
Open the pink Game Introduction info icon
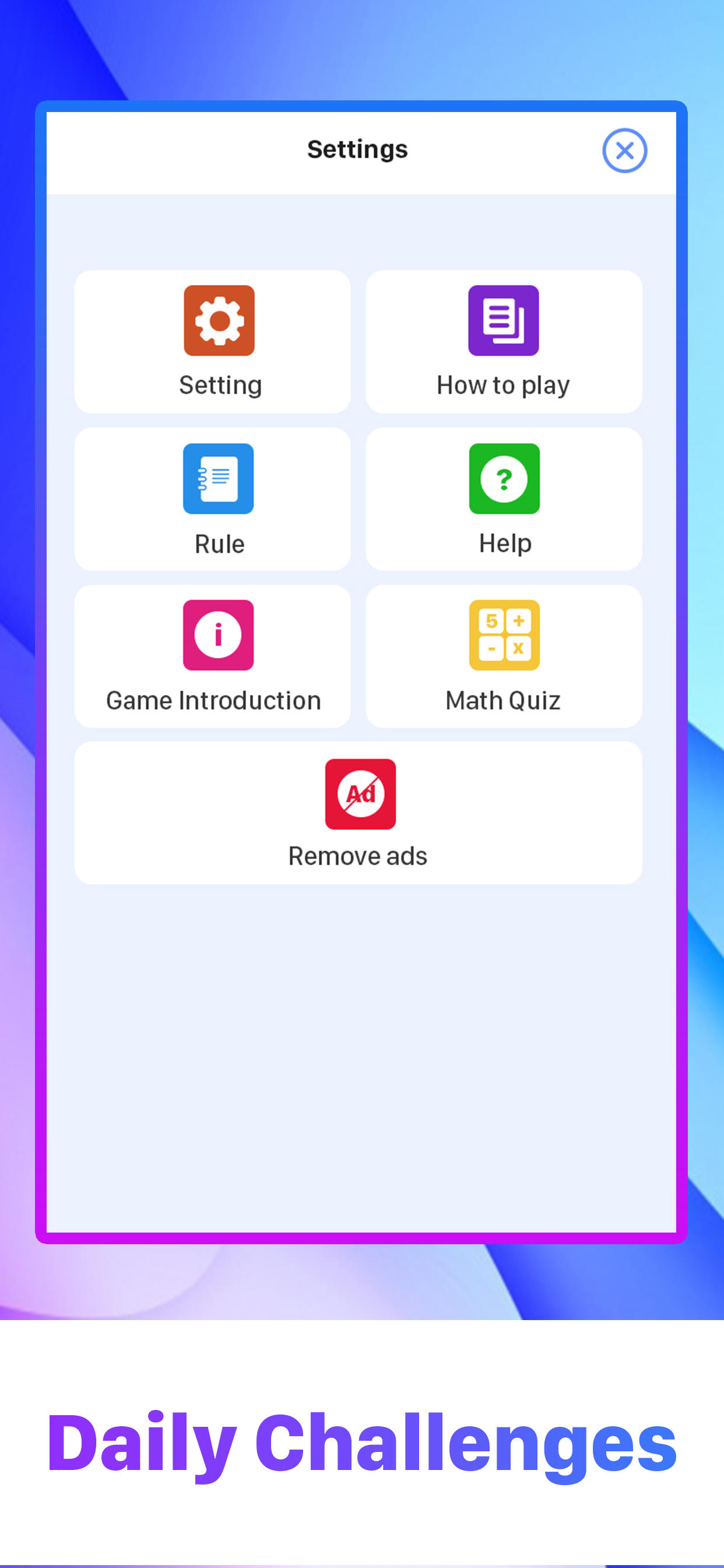pyautogui.click(x=219, y=635)
